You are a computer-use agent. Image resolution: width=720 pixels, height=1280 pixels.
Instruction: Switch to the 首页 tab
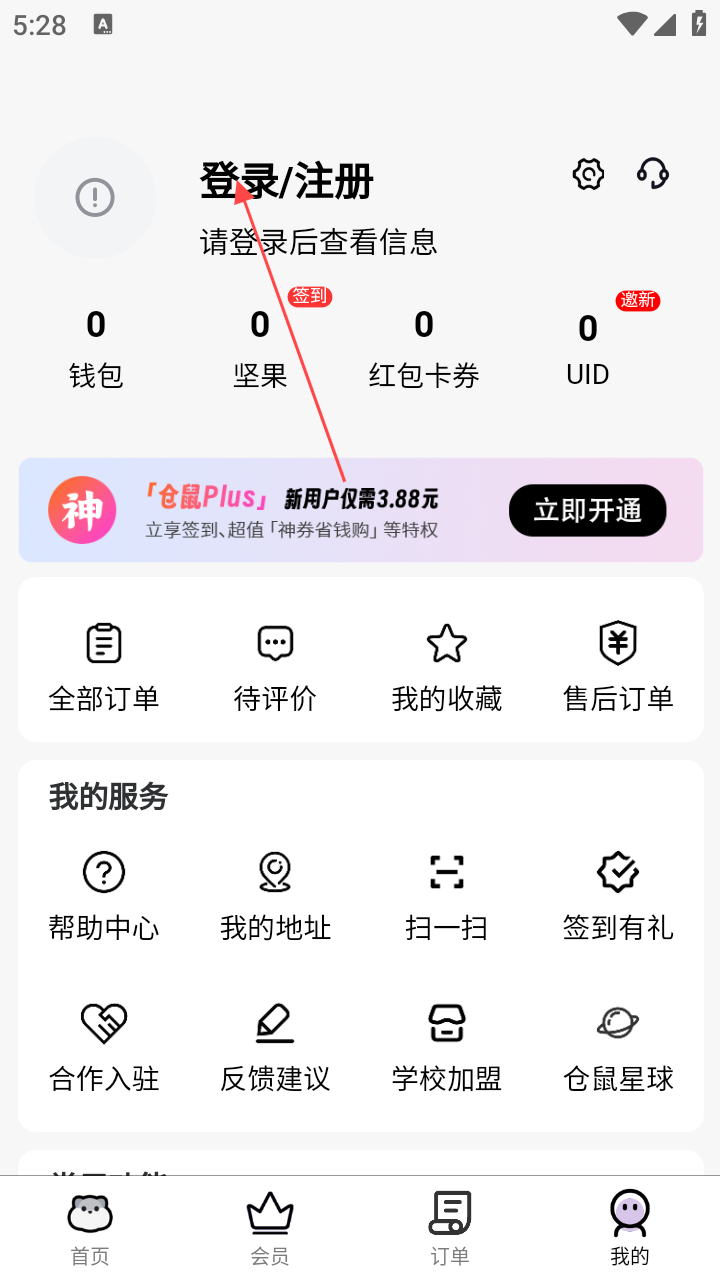[90, 1228]
